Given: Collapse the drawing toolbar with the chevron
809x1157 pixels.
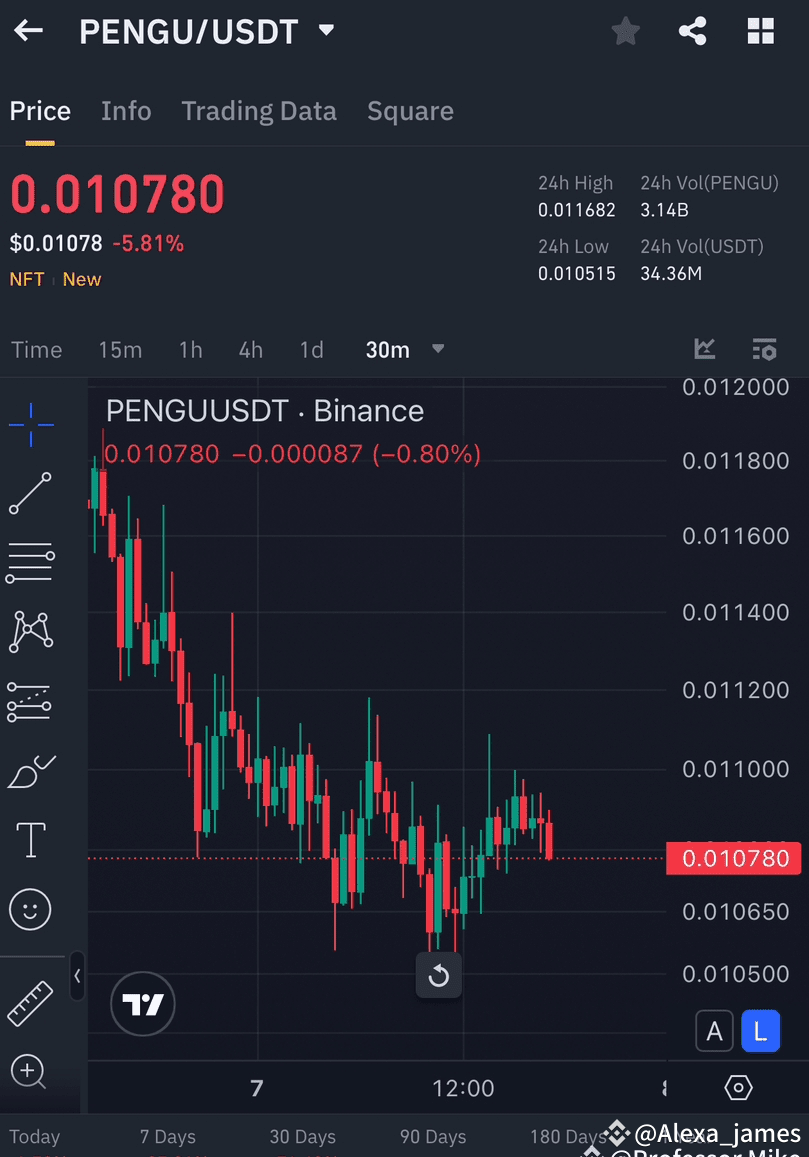Looking at the screenshot, I should tap(78, 977).
